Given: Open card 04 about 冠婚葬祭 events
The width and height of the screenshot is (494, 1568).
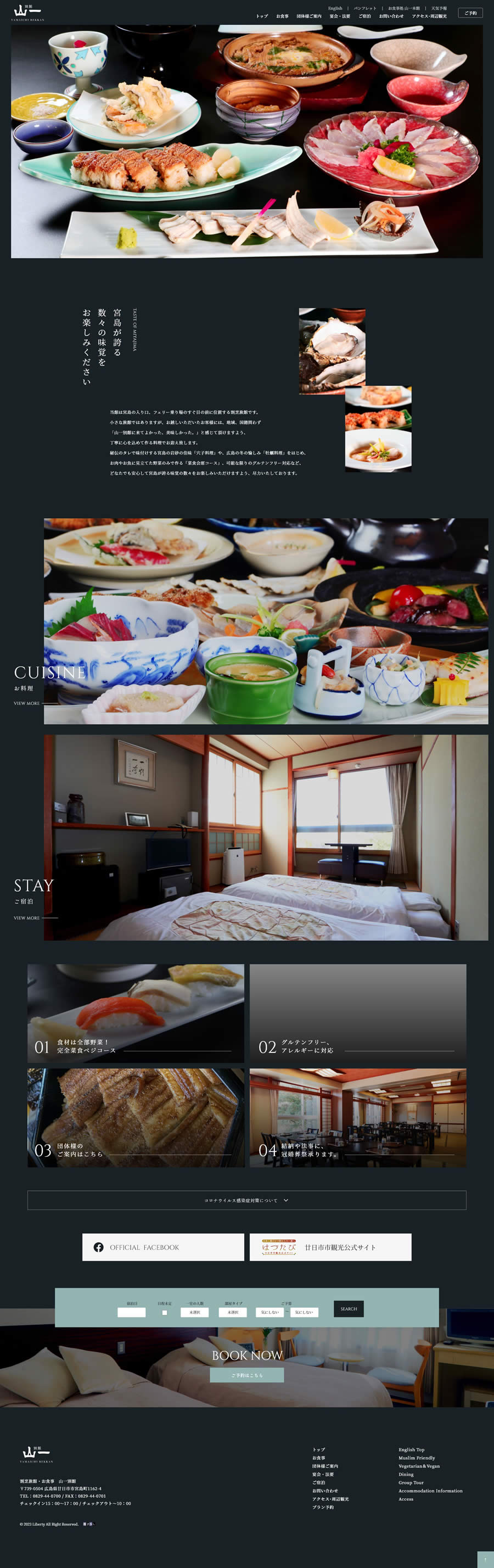Looking at the screenshot, I should click(x=358, y=1118).
